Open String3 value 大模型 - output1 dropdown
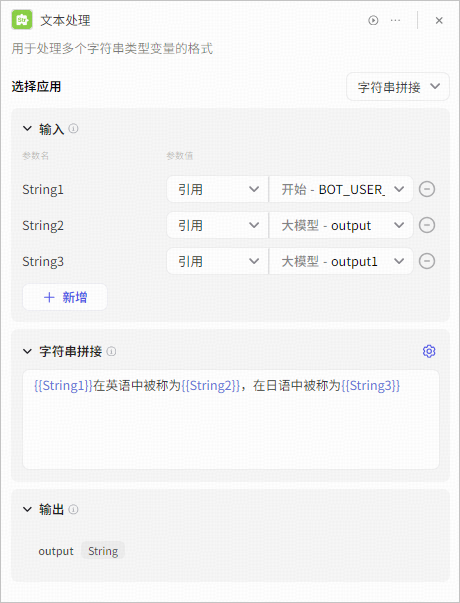Viewport: 460px width, 603px height. pos(341,262)
